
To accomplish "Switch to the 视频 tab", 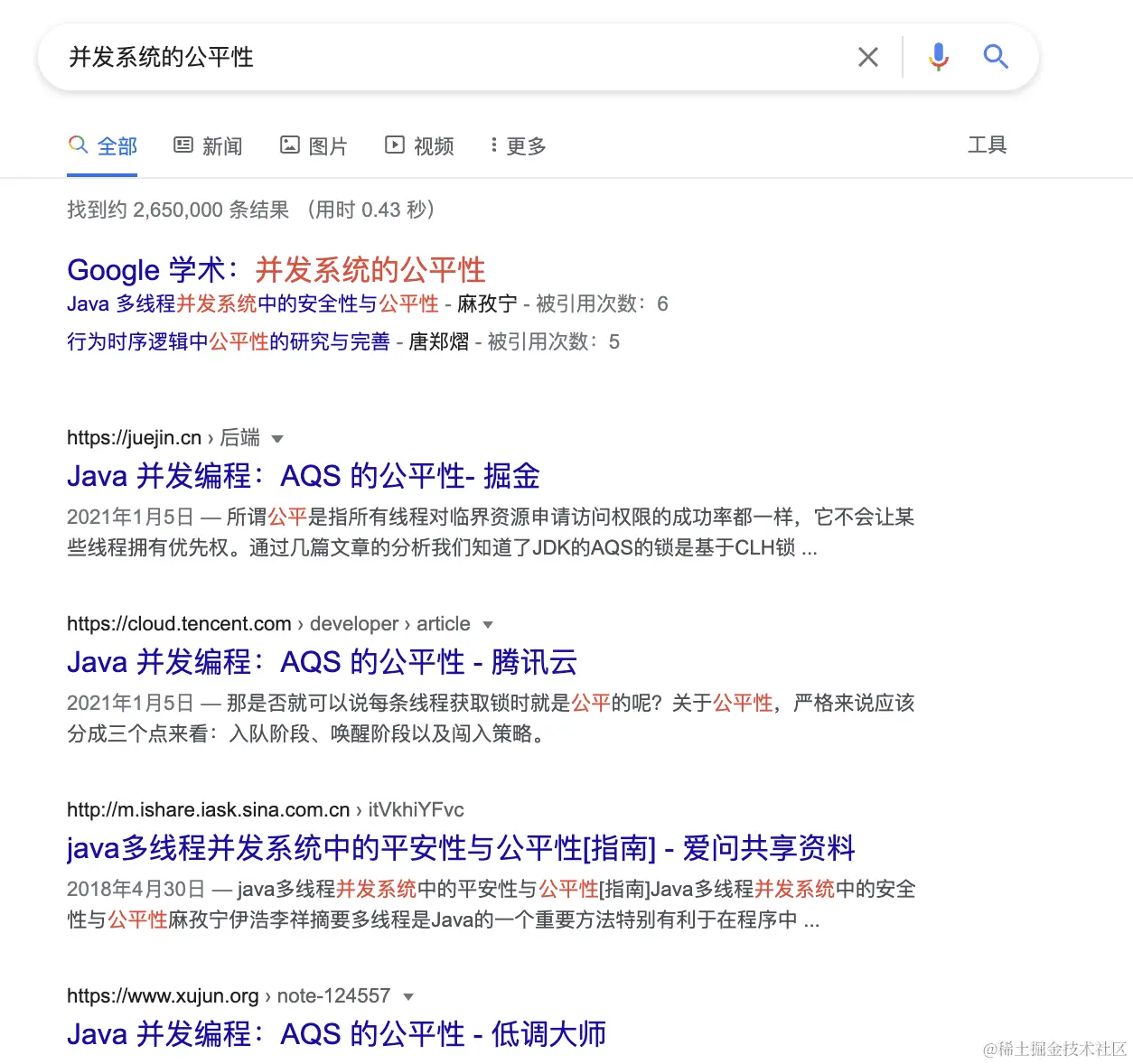I will pyautogui.click(x=419, y=145).
